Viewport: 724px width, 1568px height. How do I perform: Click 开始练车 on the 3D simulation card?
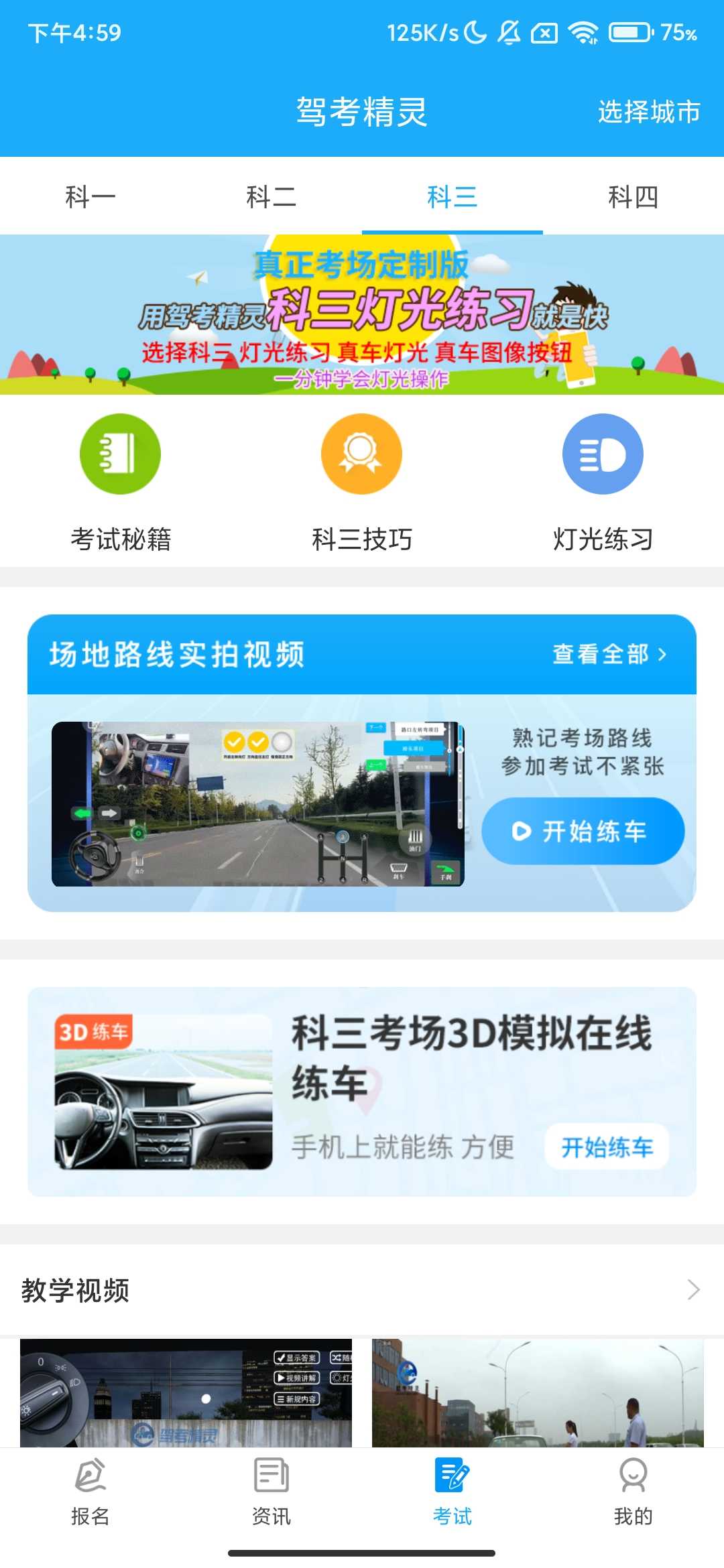tap(607, 1145)
